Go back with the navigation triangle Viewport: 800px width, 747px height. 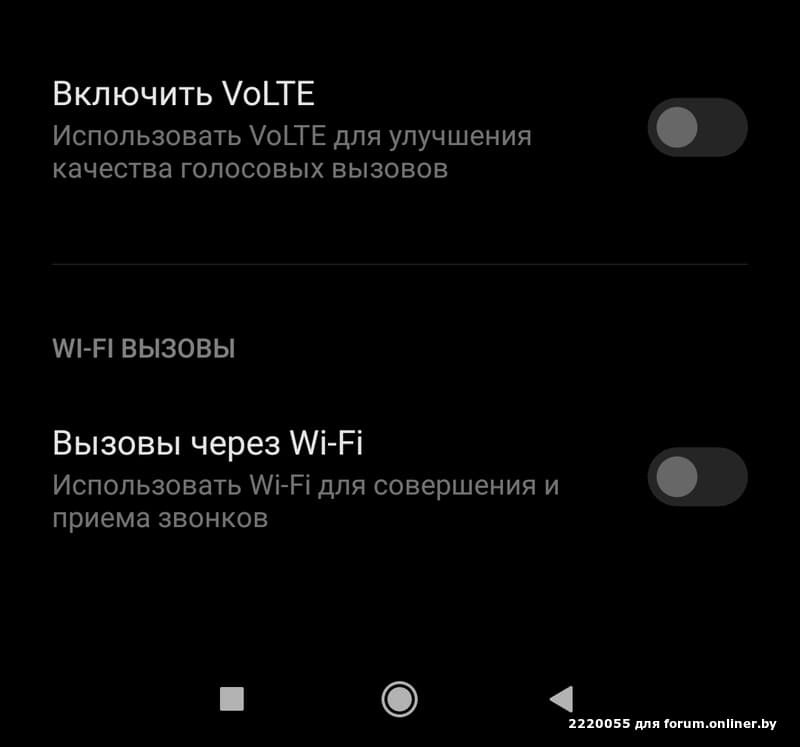pyautogui.click(x=562, y=699)
